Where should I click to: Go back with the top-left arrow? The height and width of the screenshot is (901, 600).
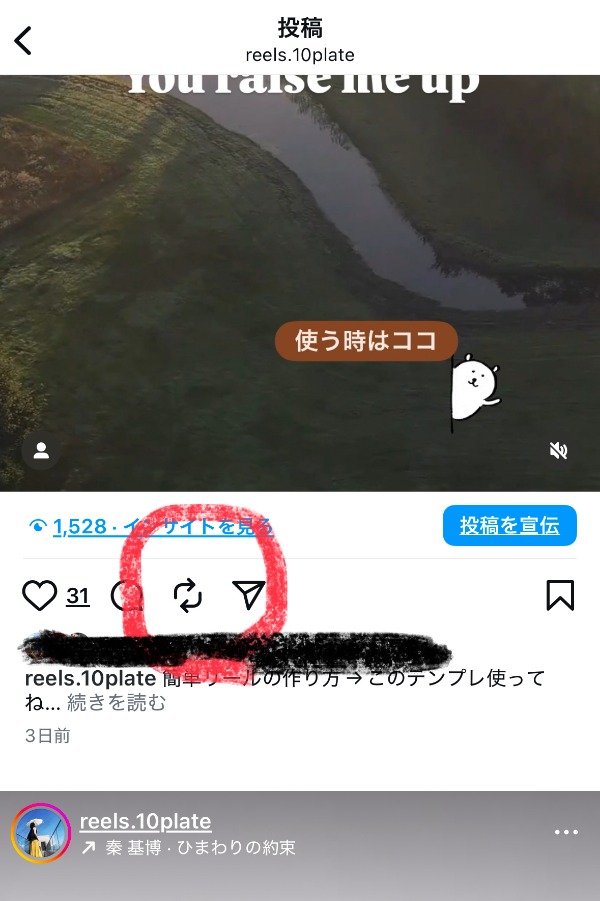pos(23,40)
